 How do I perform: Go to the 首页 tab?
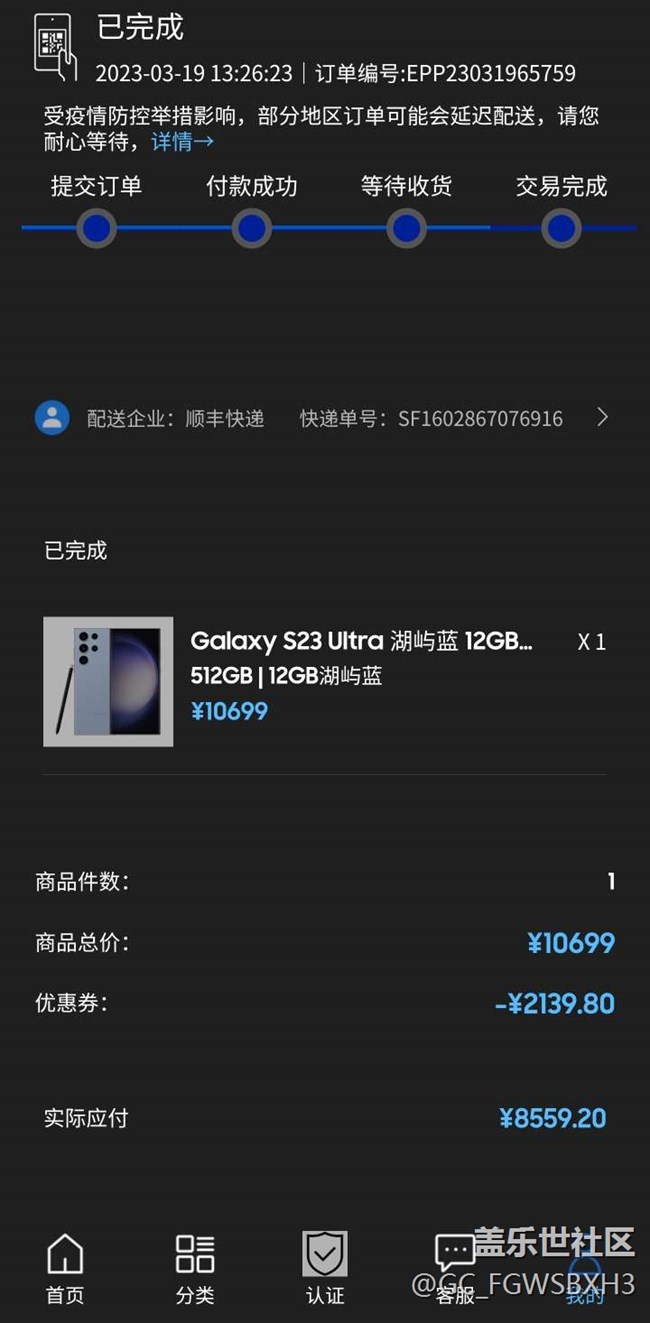pyautogui.click(x=65, y=1268)
